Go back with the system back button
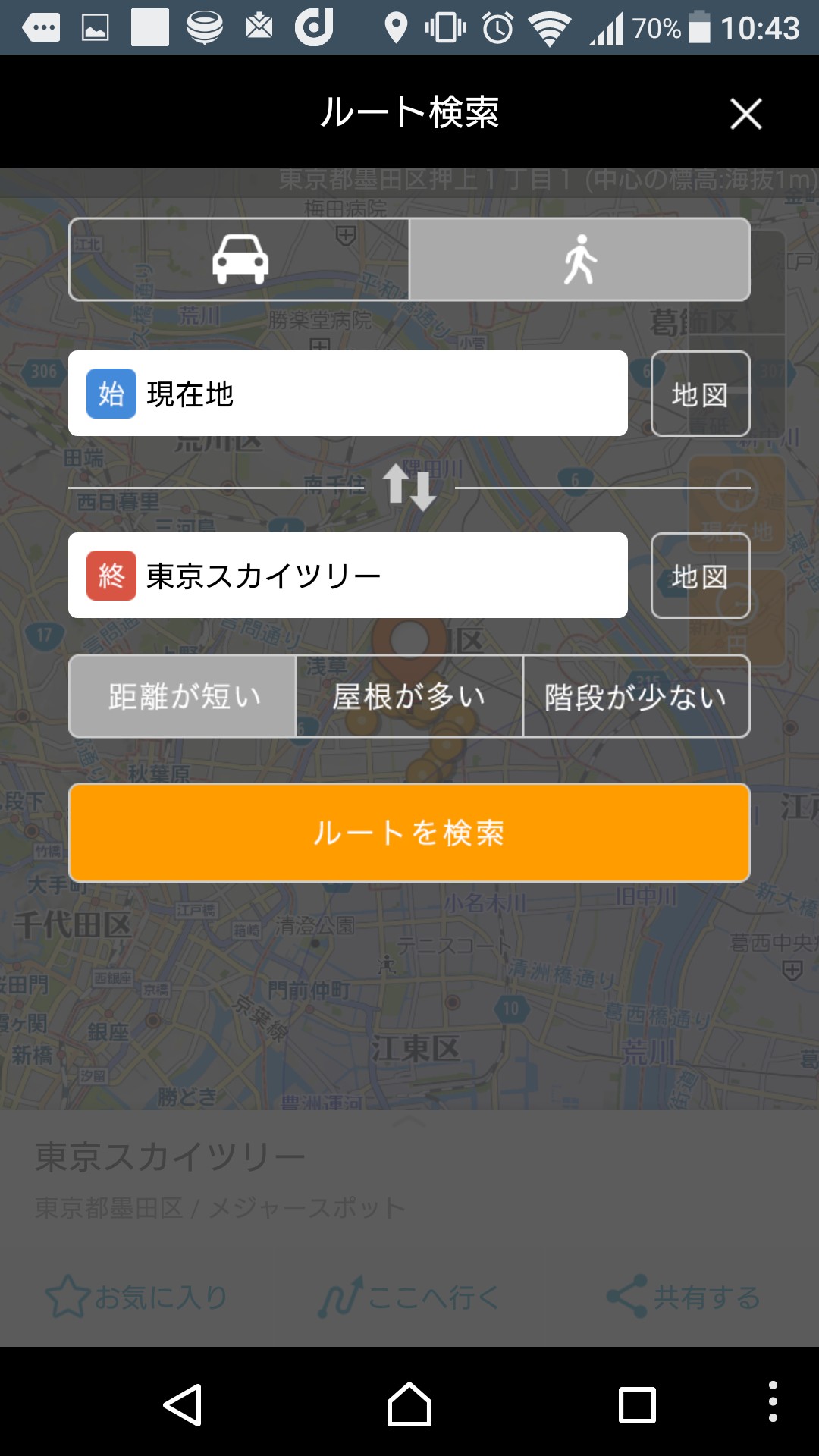 point(183,1404)
